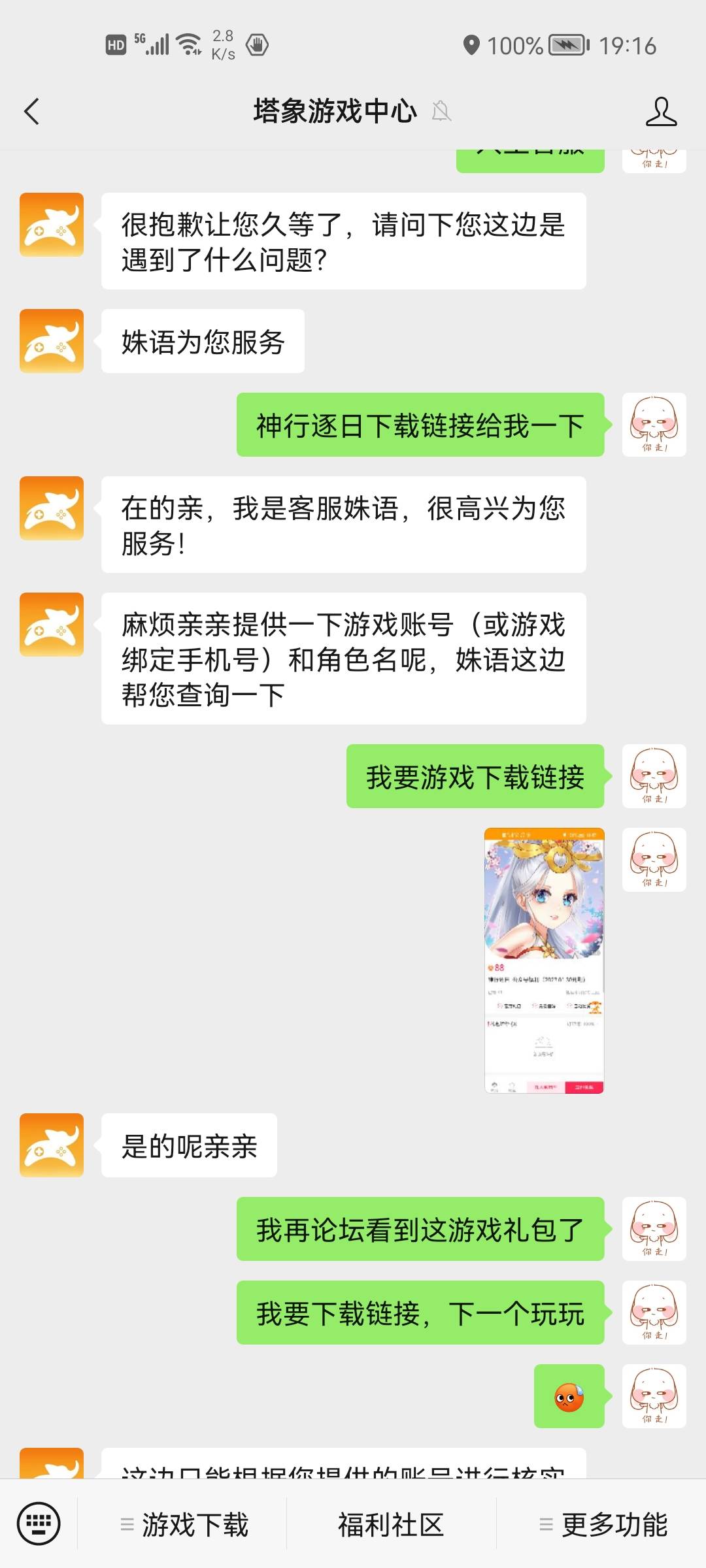Tap my avatar beside 我要游戏下载链接
This screenshot has height=1568, width=706.
[654, 776]
